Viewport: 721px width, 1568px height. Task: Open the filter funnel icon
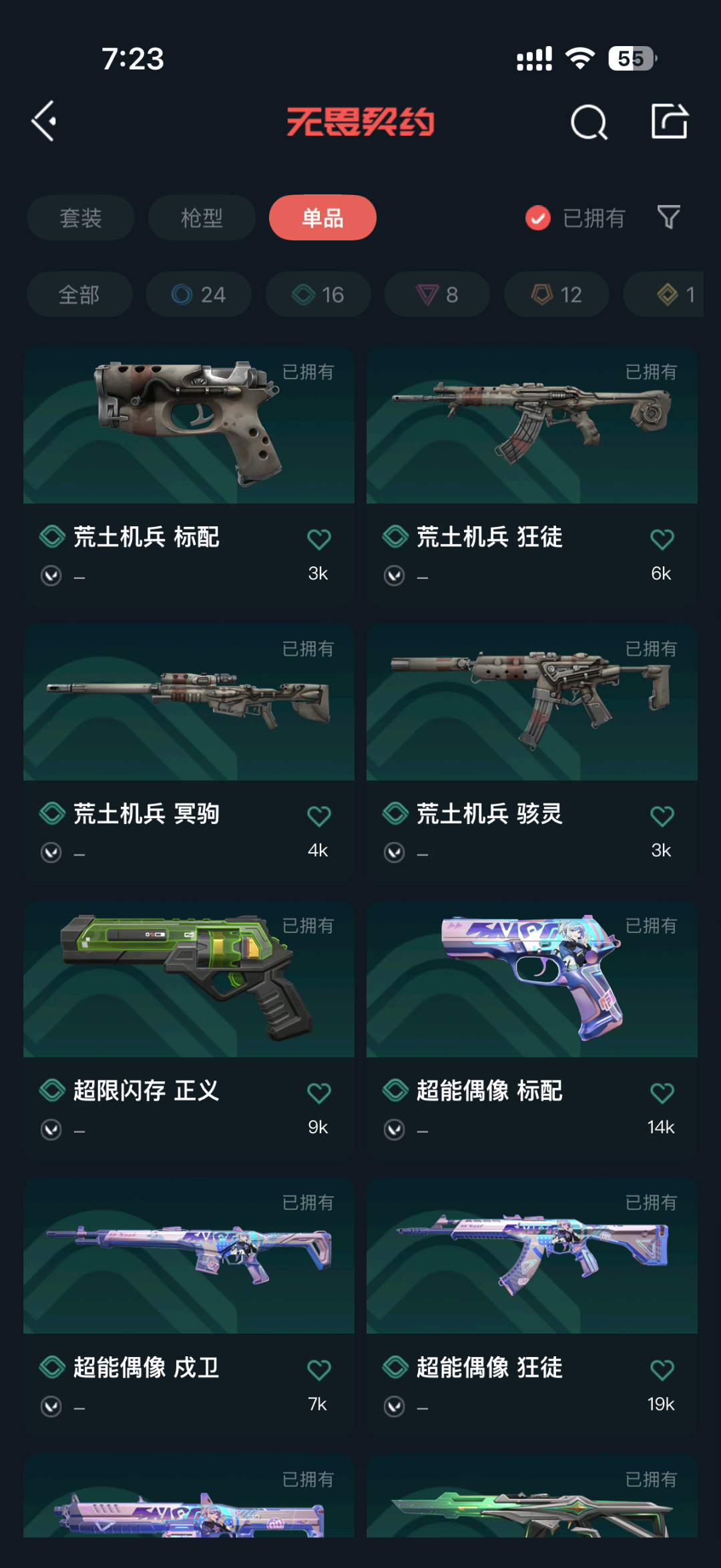[x=668, y=217]
